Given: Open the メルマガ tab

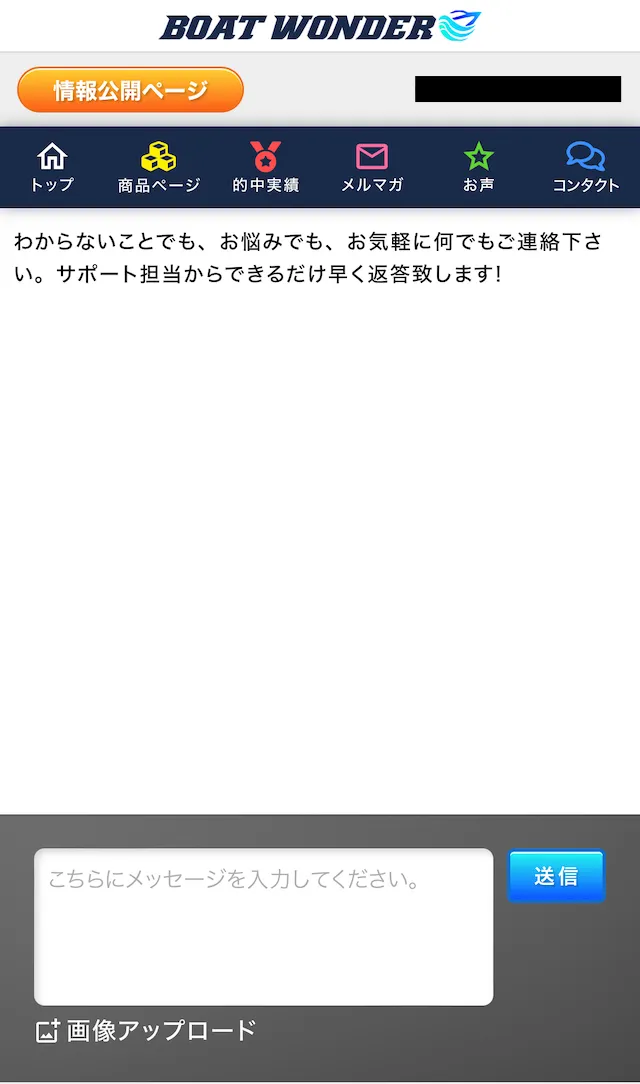Looking at the screenshot, I should 372,167.
